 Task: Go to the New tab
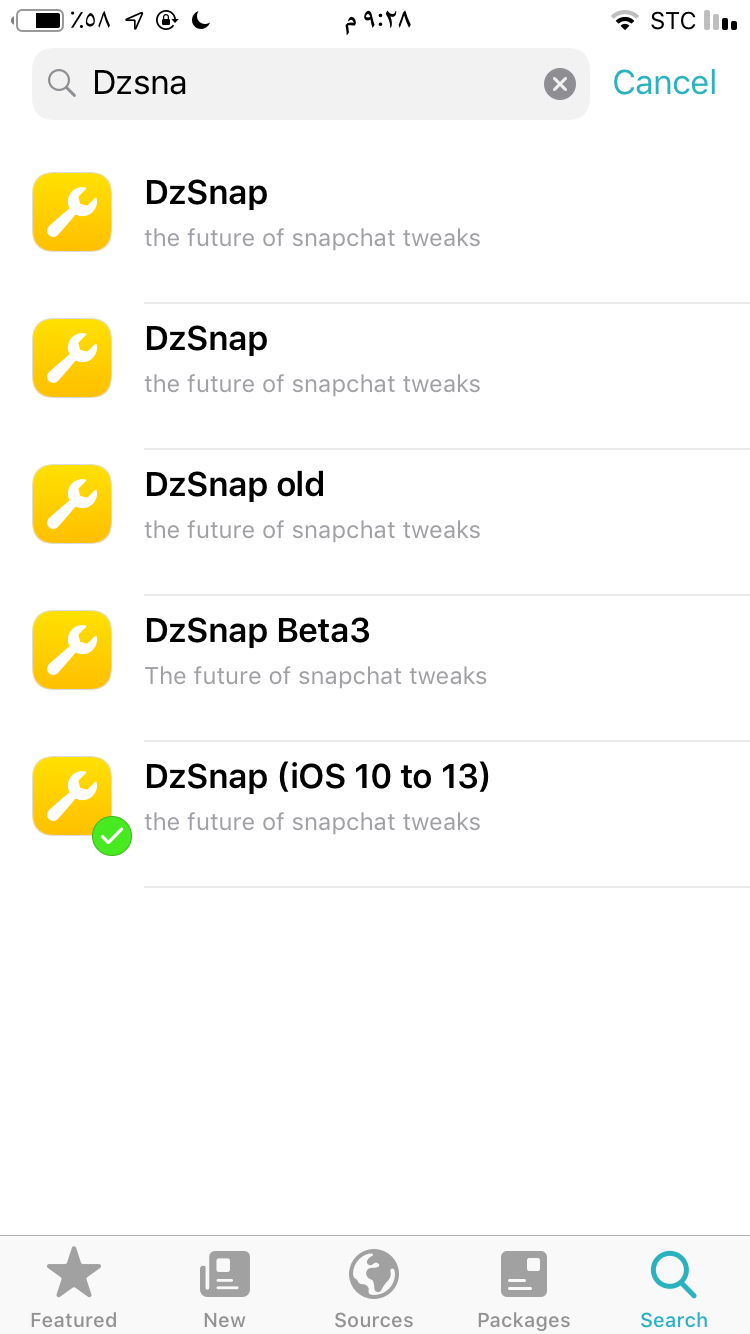point(224,1288)
